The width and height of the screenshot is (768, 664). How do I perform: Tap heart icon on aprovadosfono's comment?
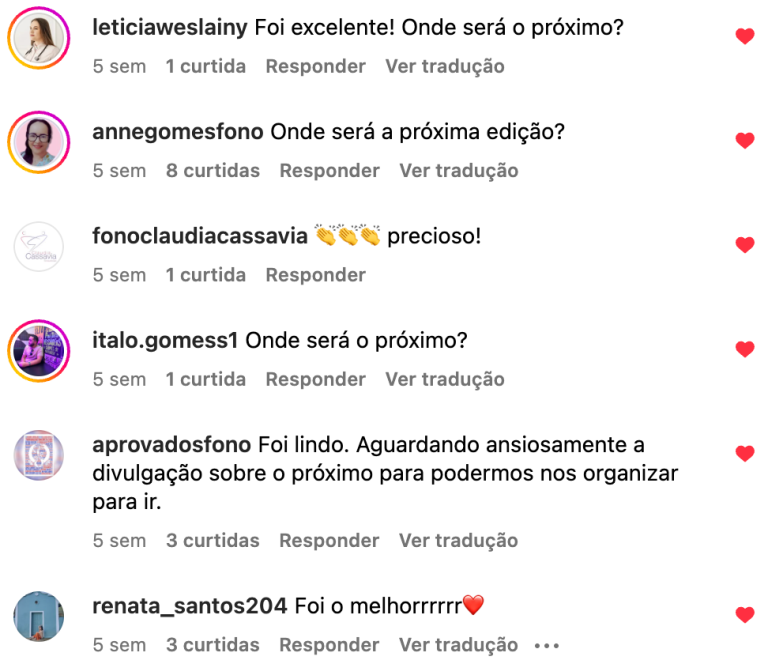(744, 454)
